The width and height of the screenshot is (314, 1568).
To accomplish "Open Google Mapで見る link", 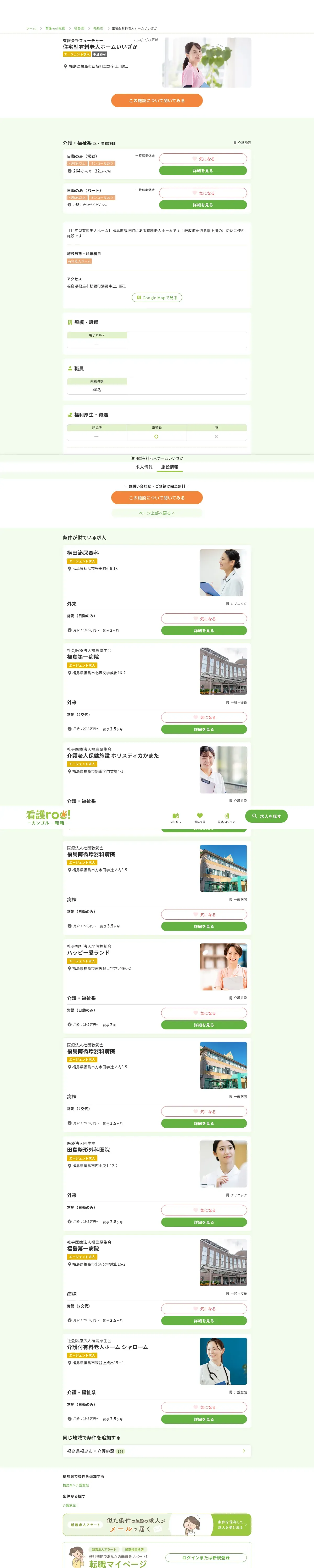I will click(x=157, y=298).
